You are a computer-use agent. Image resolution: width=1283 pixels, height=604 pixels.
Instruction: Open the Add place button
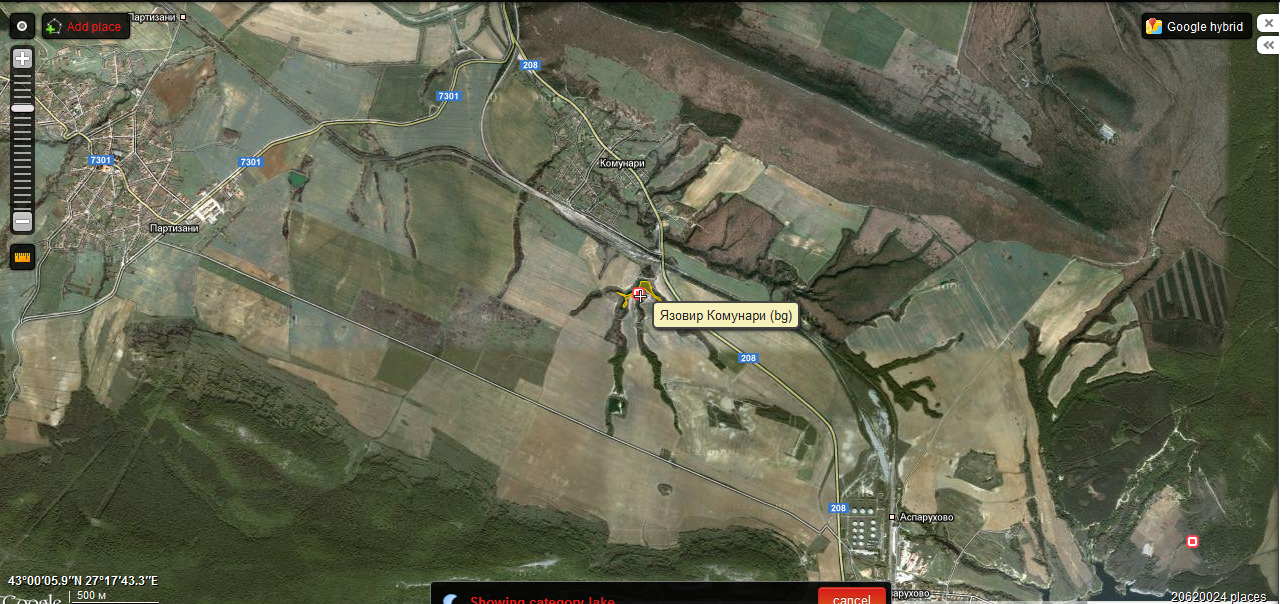(84, 26)
